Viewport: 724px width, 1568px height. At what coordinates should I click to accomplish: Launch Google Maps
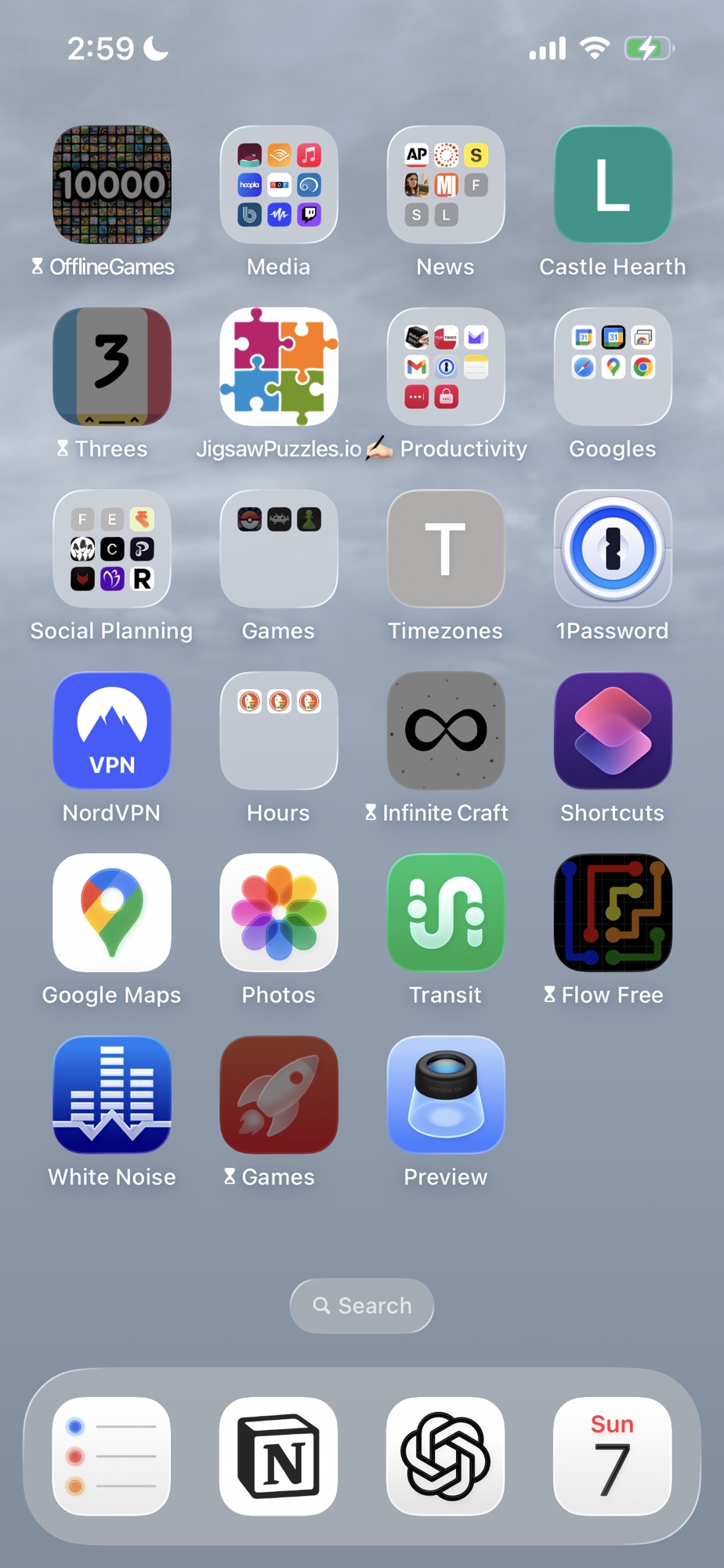(111, 913)
